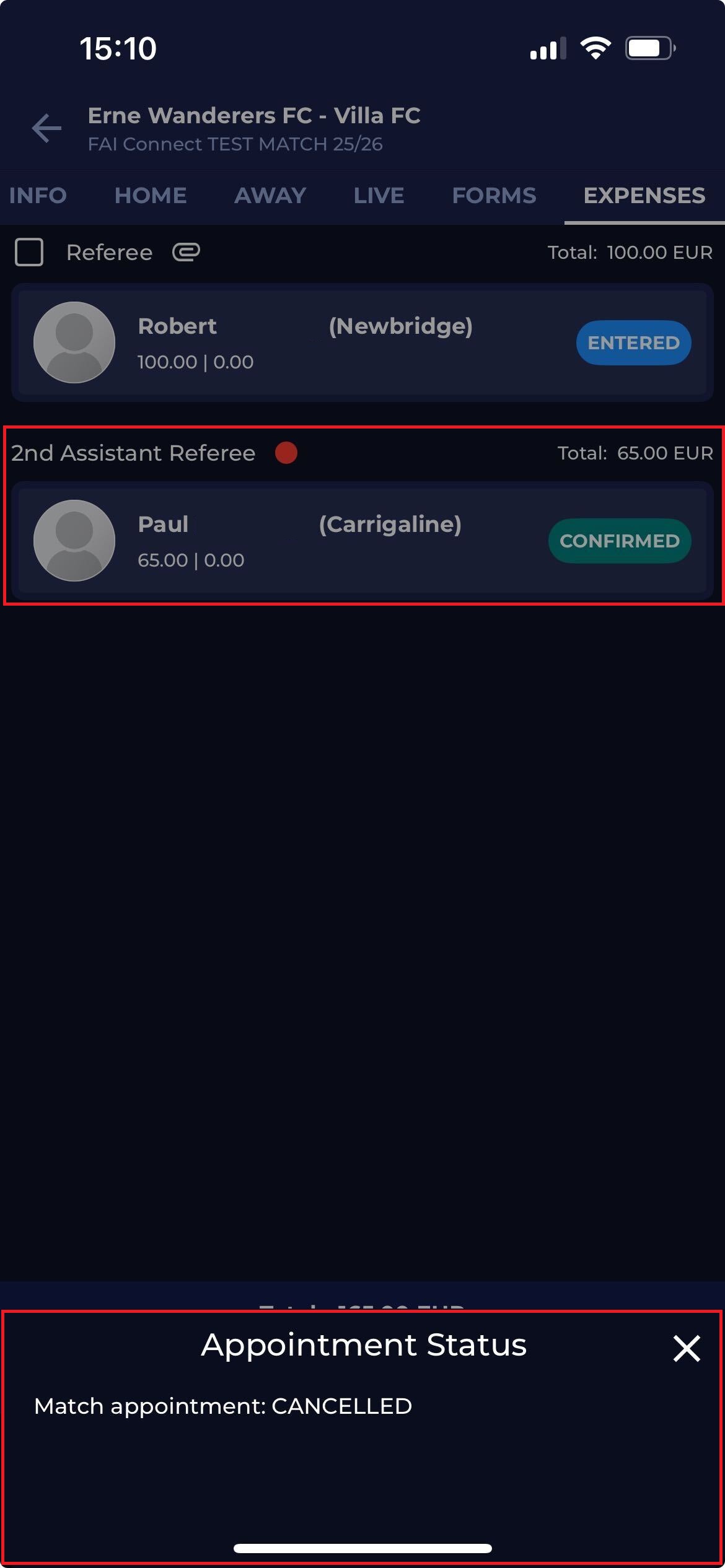Switch to the INFO tab

(x=38, y=196)
